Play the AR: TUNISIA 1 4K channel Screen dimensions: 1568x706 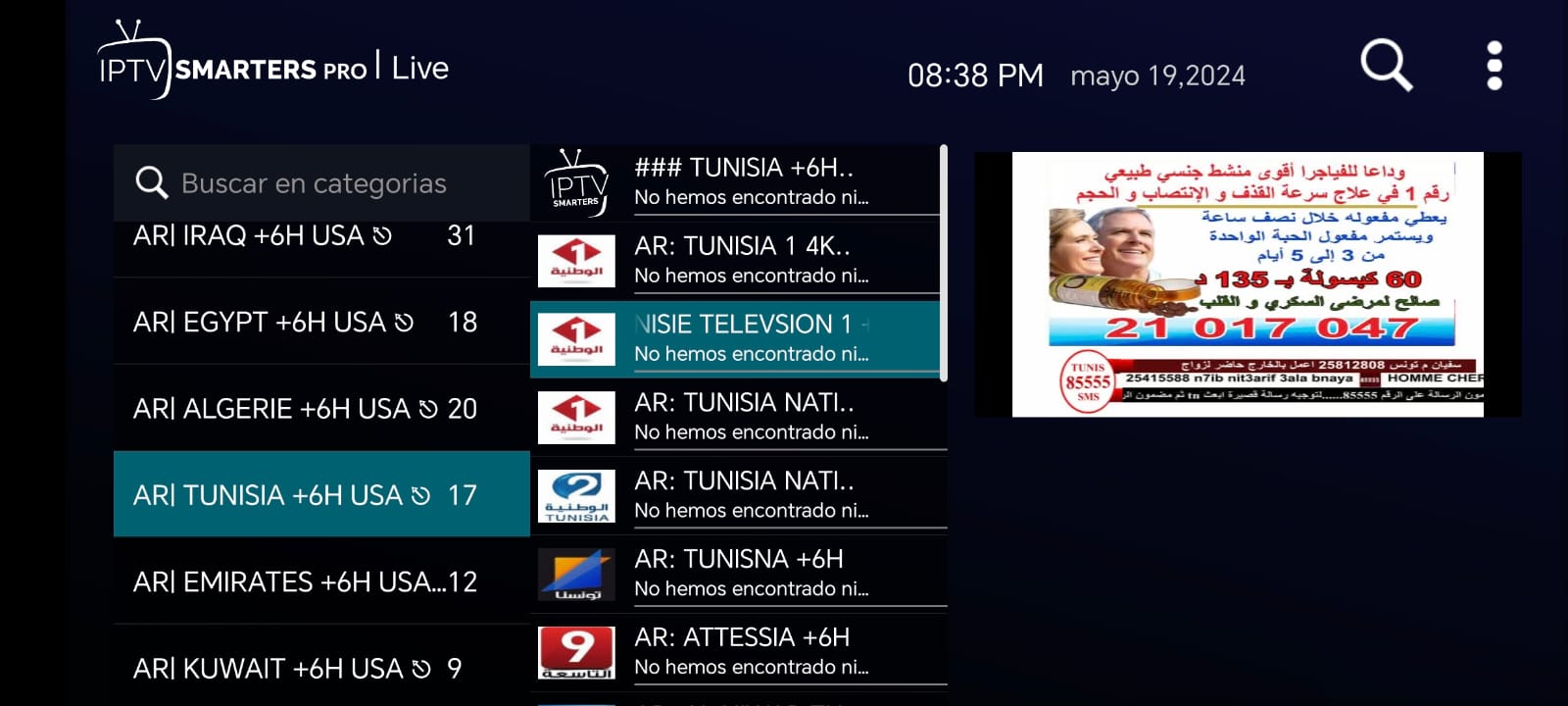737,260
